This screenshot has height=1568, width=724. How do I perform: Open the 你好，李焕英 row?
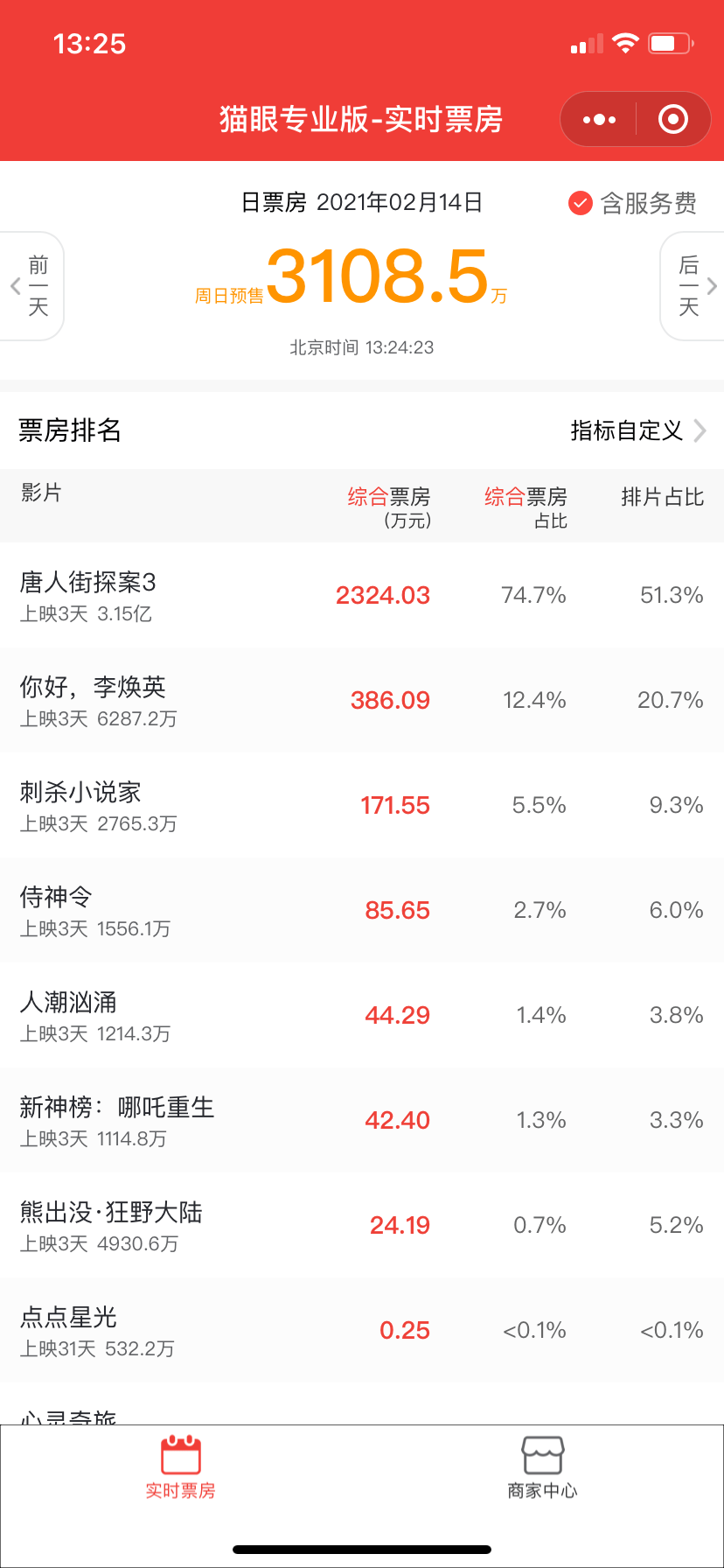pyautogui.click(x=362, y=700)
